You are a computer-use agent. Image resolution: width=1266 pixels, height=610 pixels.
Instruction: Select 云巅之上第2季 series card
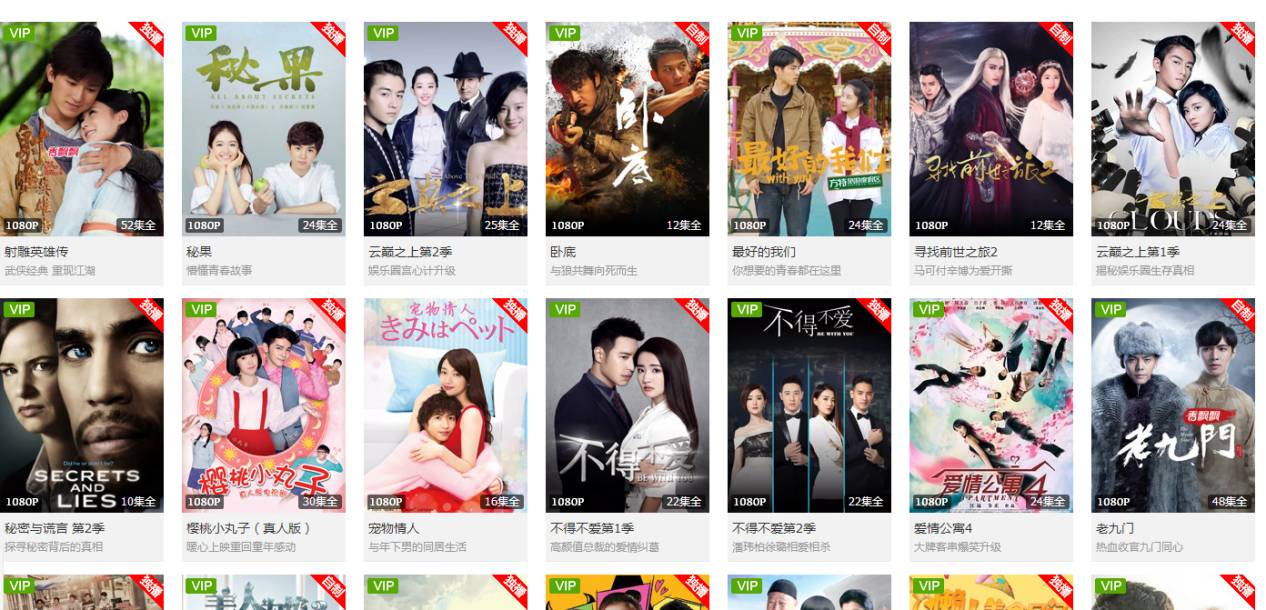[445, 129]
